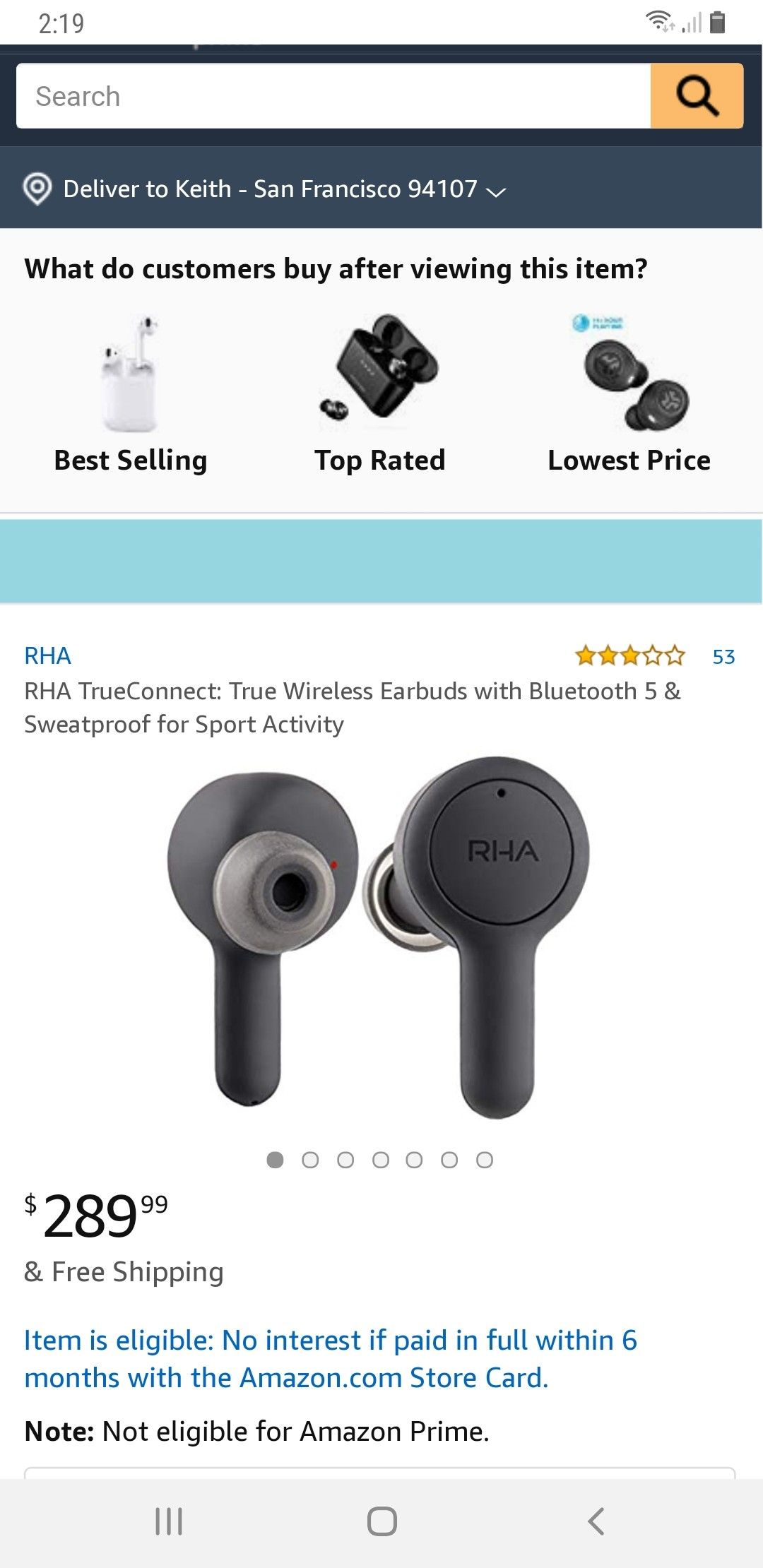
Task: Open the Top Rated earbuds suggestion
Action: click(380, 396)
